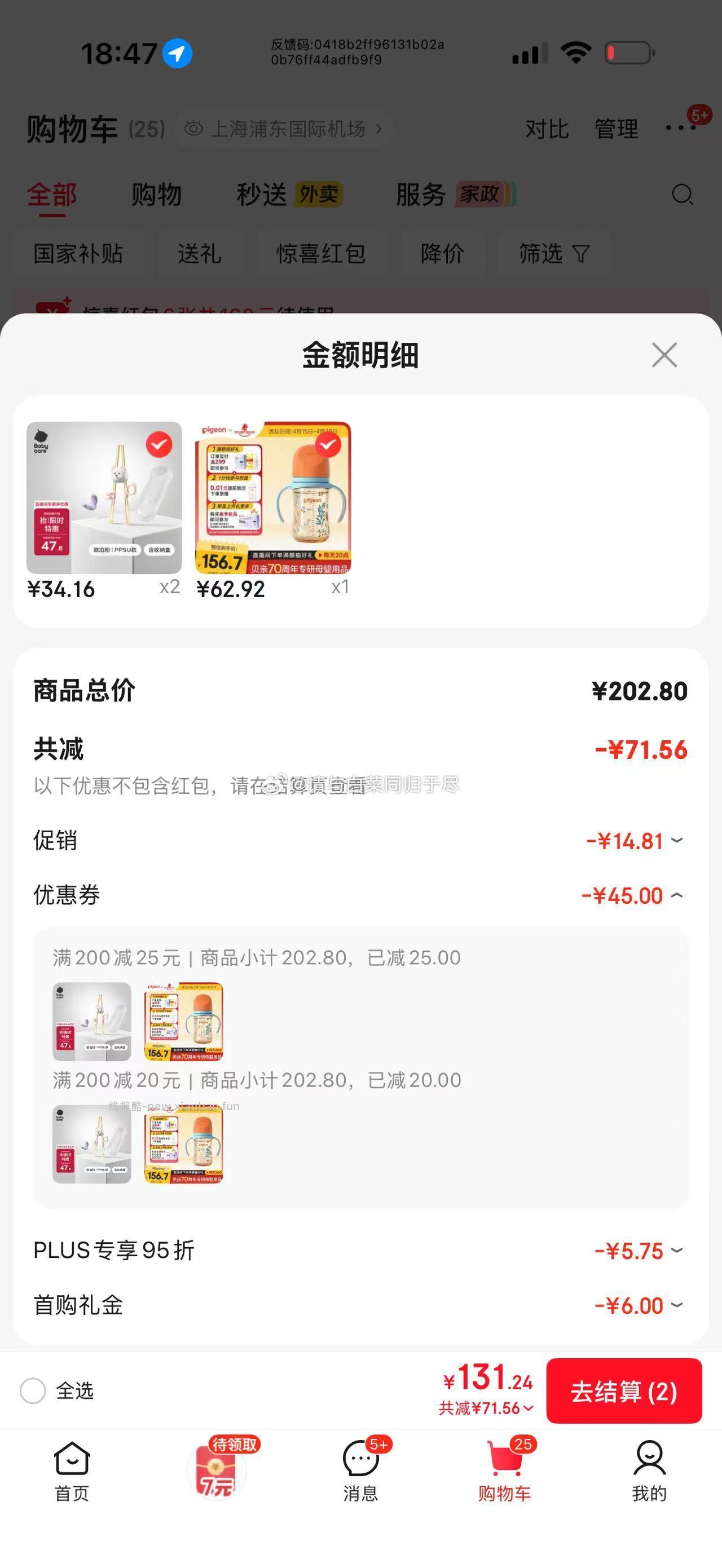This screenshot has height=1568, width=722.
Task: Deselect the ¥62.92 Pigeon bottle checkmark
Action: click(x=327, y=445)
